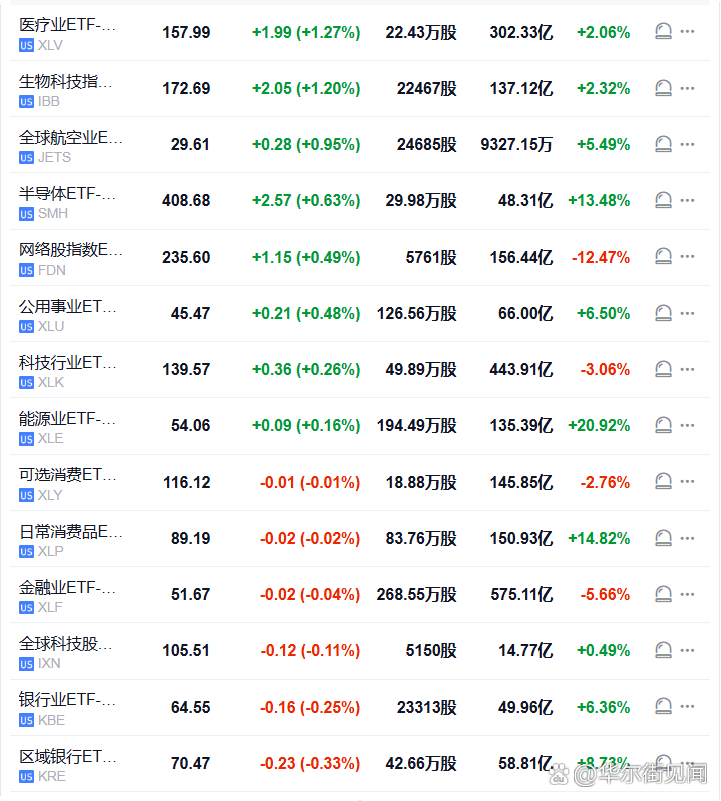This screenshot has width=721, height=801.
Task: Open more options for XLY
Action: click(687, 482)
